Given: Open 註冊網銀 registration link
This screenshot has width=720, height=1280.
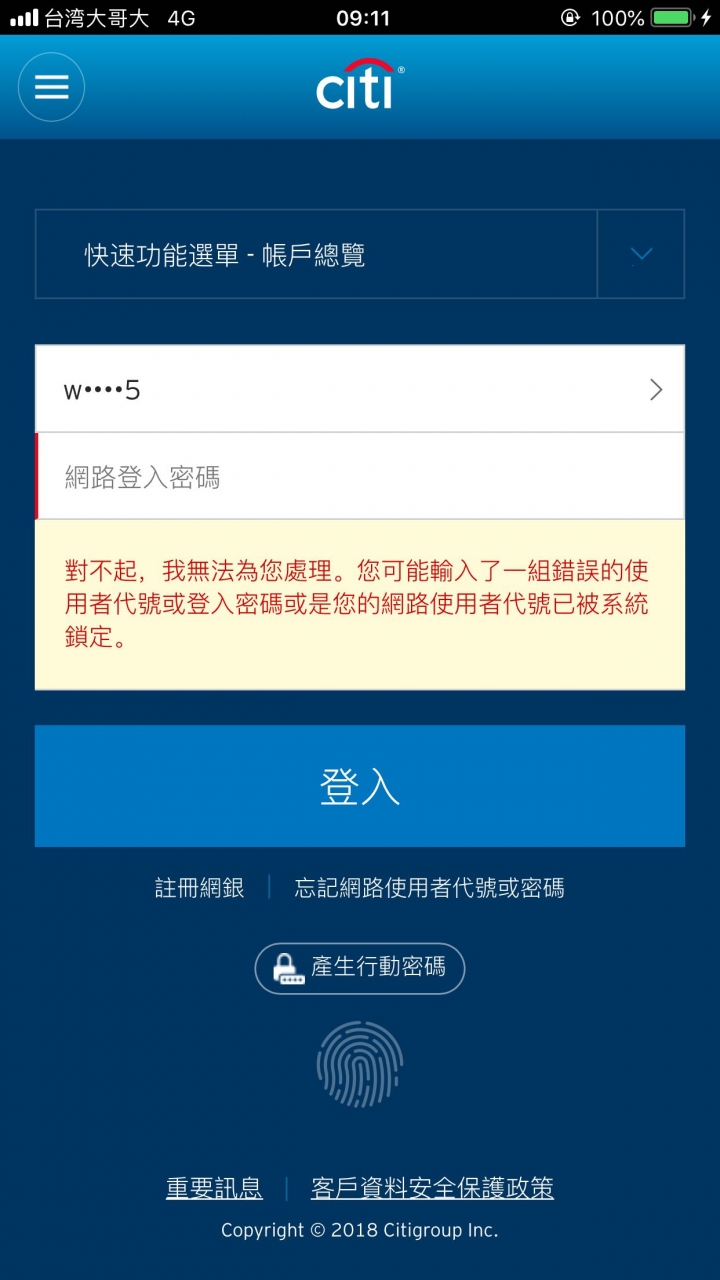Looking at the screenshot, I should (x=199, y=888).
